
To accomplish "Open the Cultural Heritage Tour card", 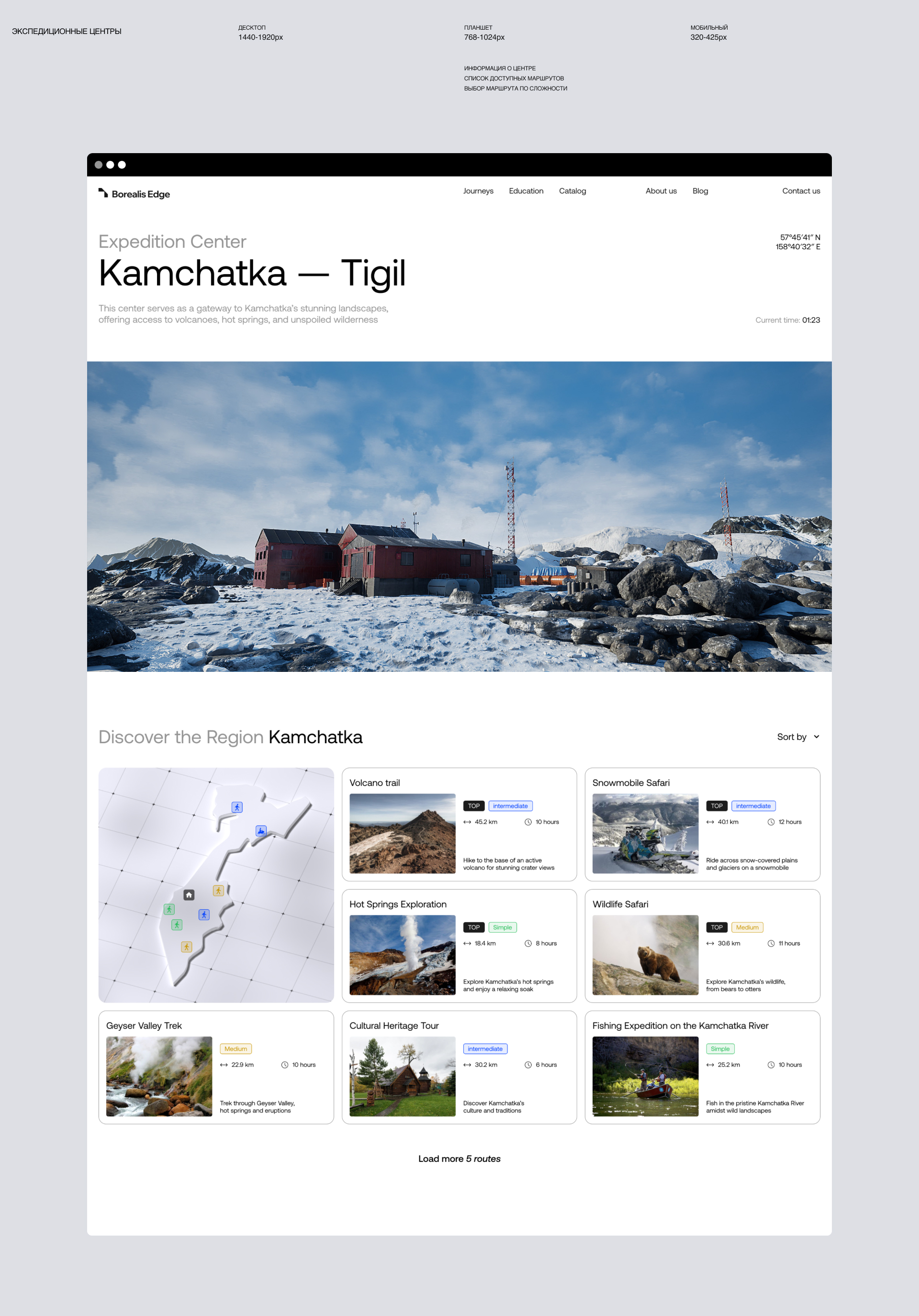I will coord(459,1067).
